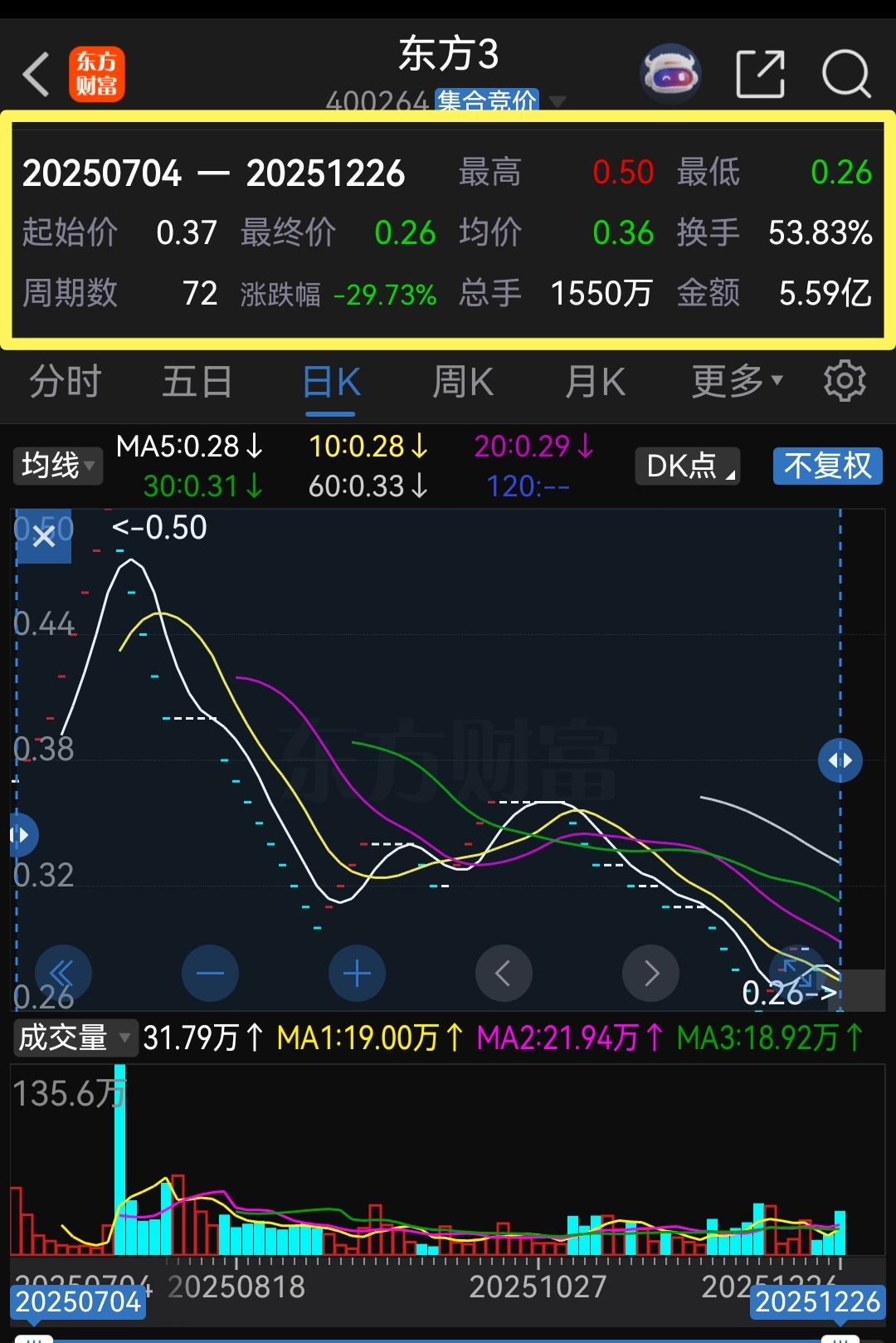Expand the 更多 chart periods dropdown
896x1343 pixels.
pos(738,382)
